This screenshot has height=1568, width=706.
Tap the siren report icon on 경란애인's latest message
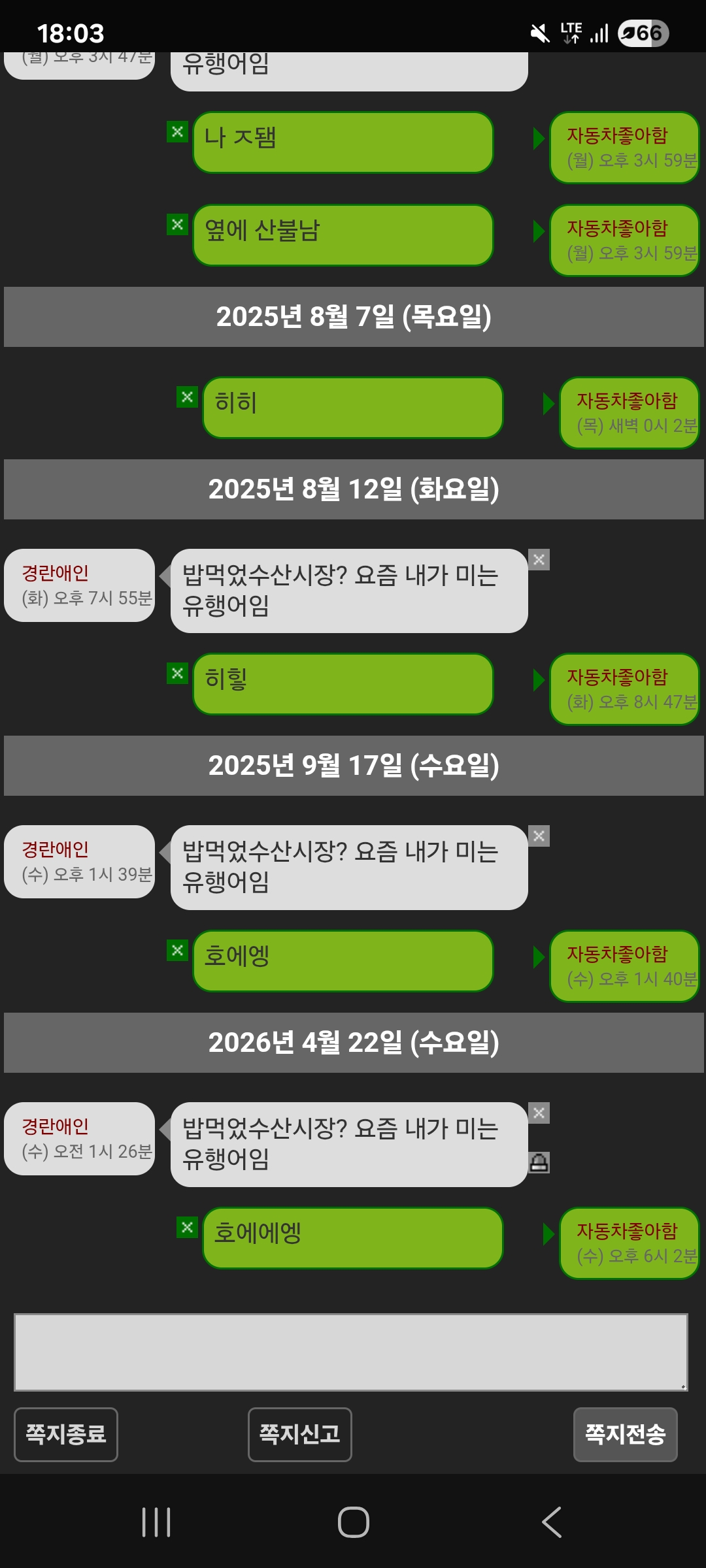539,1162
